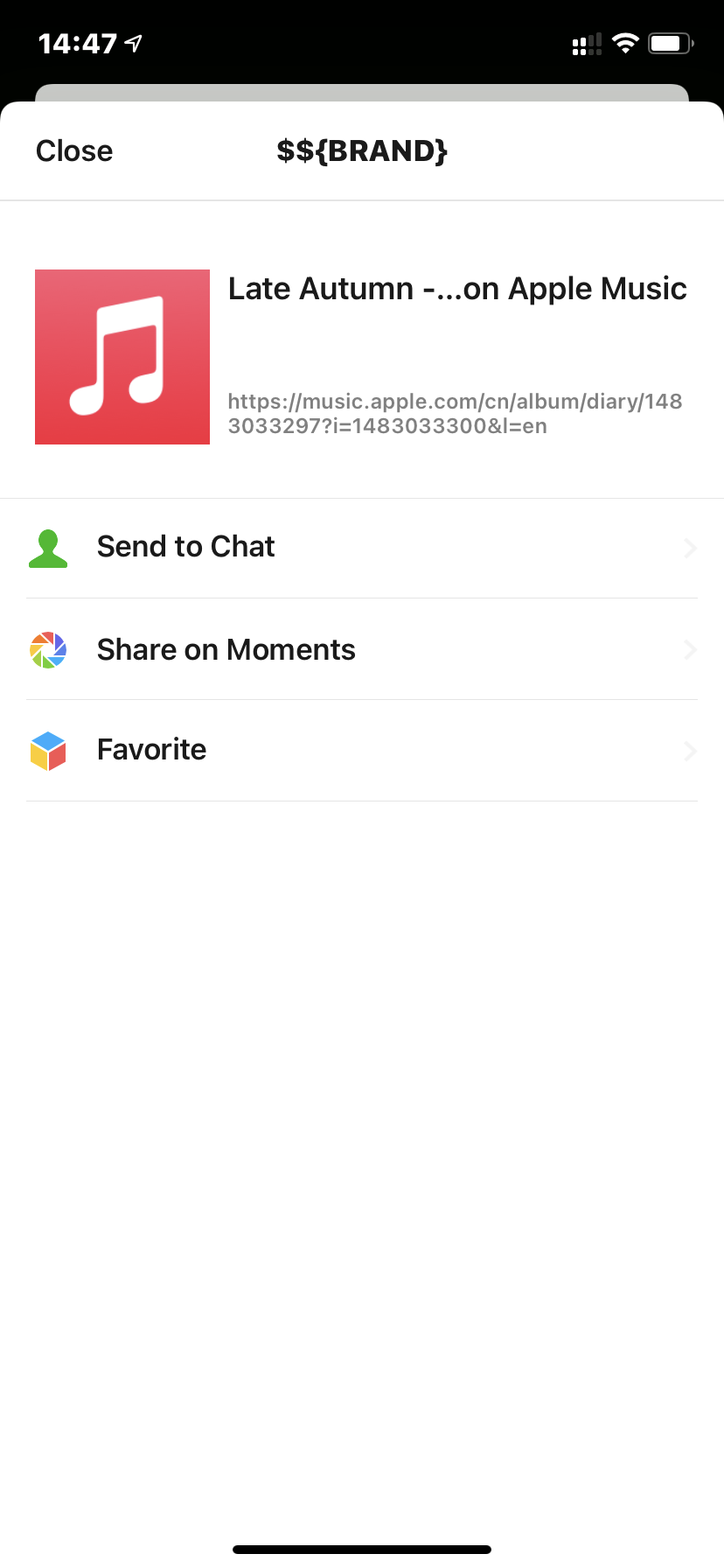Close the share sheet
The height and width of the screenshot is (1568, 724).
(74, 151)
